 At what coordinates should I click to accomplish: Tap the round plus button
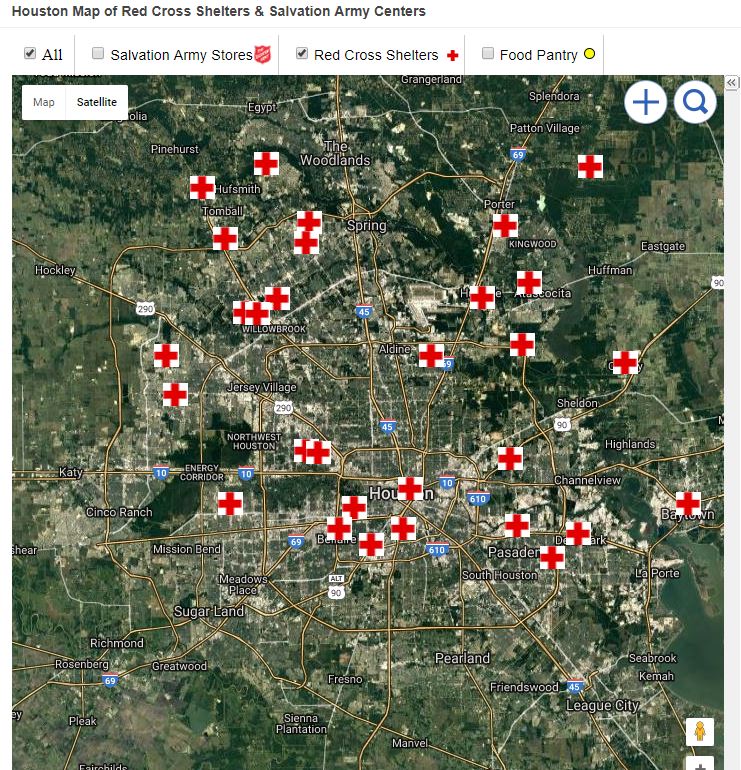pos(646,102)
